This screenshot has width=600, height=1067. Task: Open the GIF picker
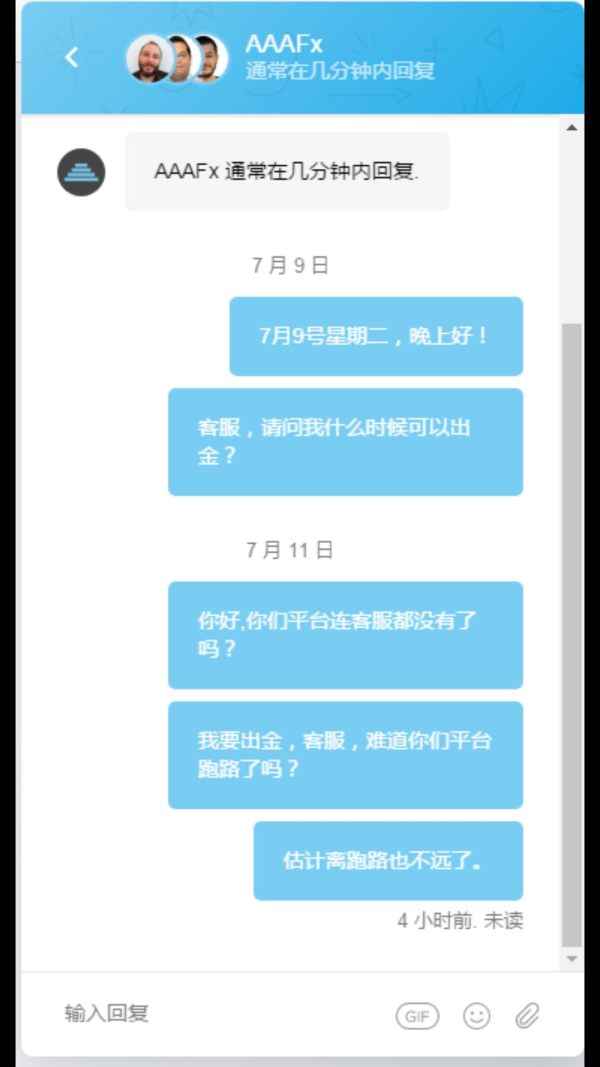pyautogui.click(x=417, y=1016)
